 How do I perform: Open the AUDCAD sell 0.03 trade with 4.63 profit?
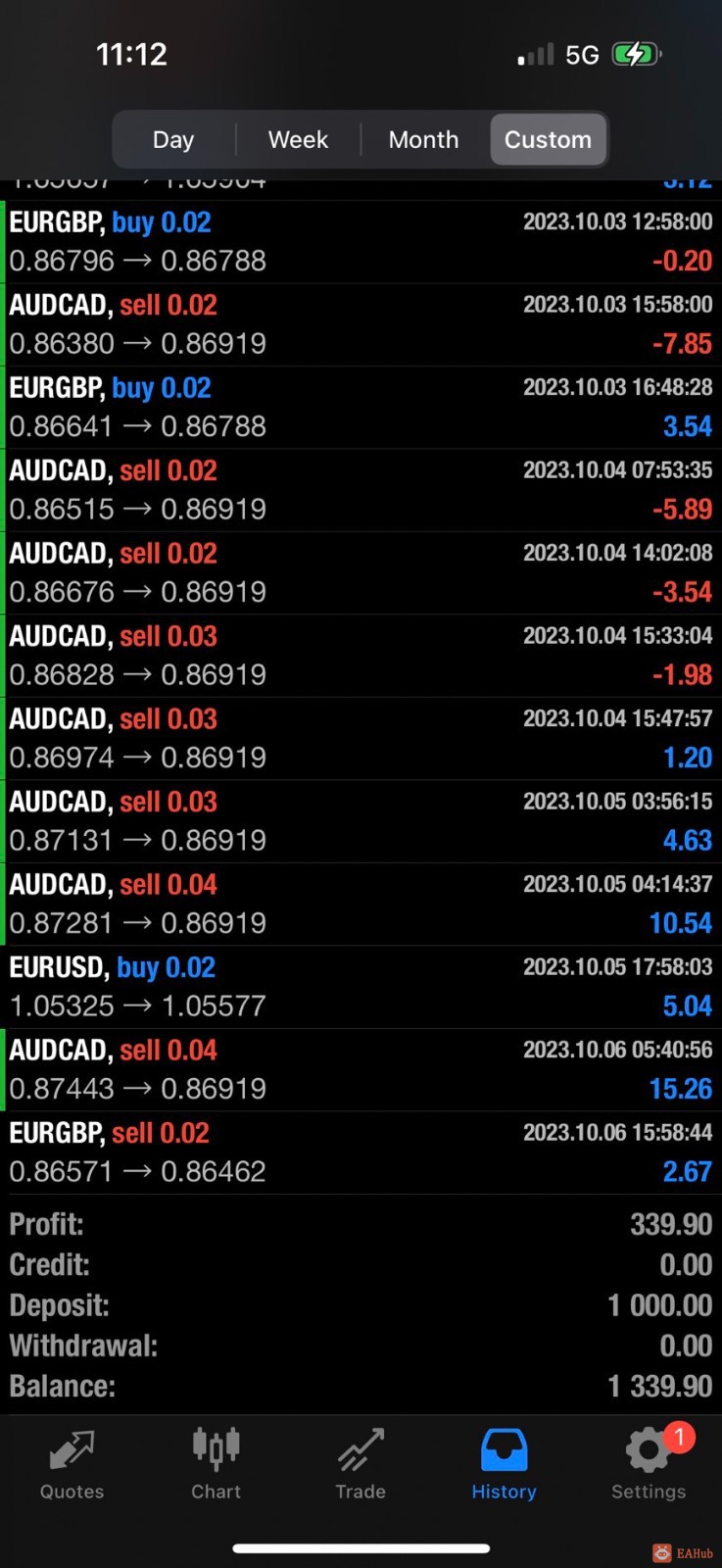361,820
